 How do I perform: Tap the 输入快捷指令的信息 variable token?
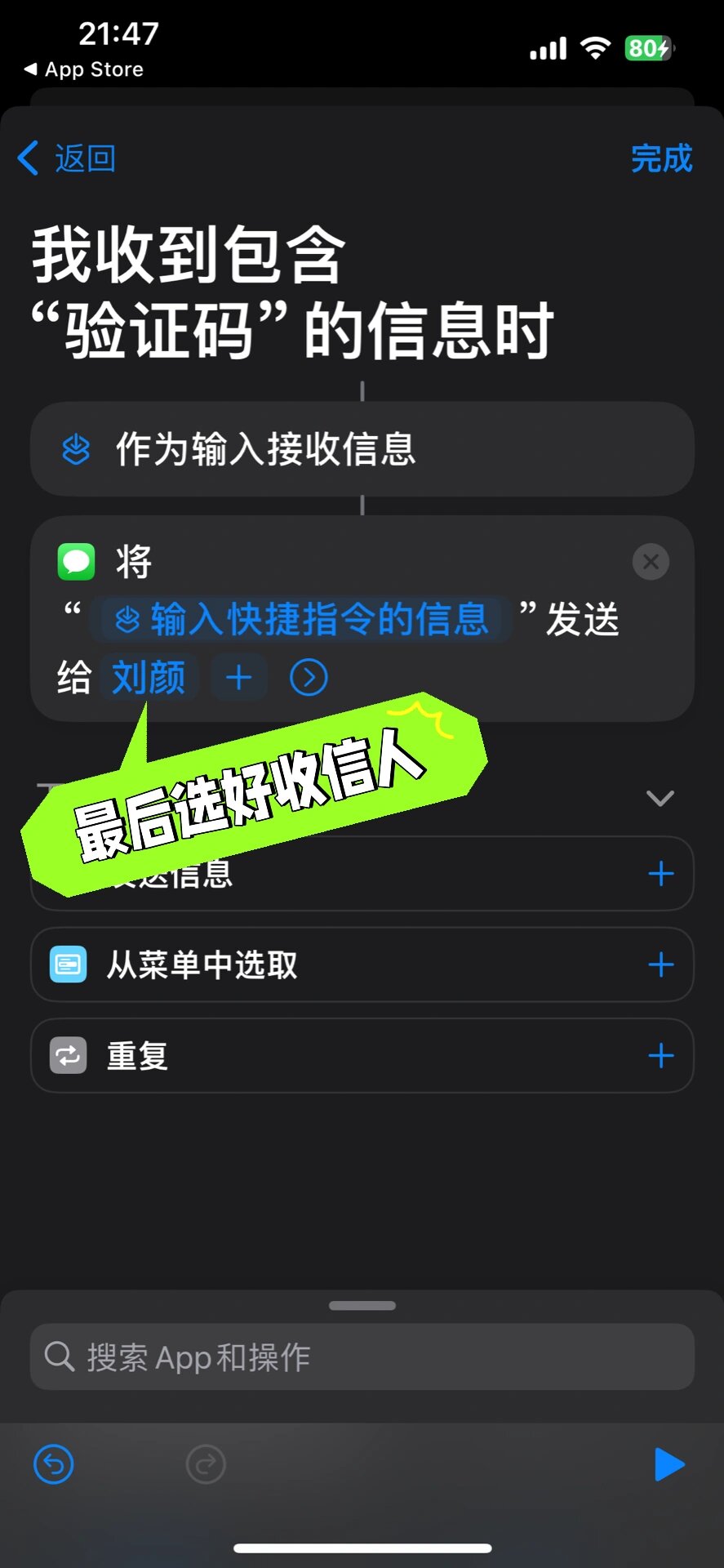(302, 620)
